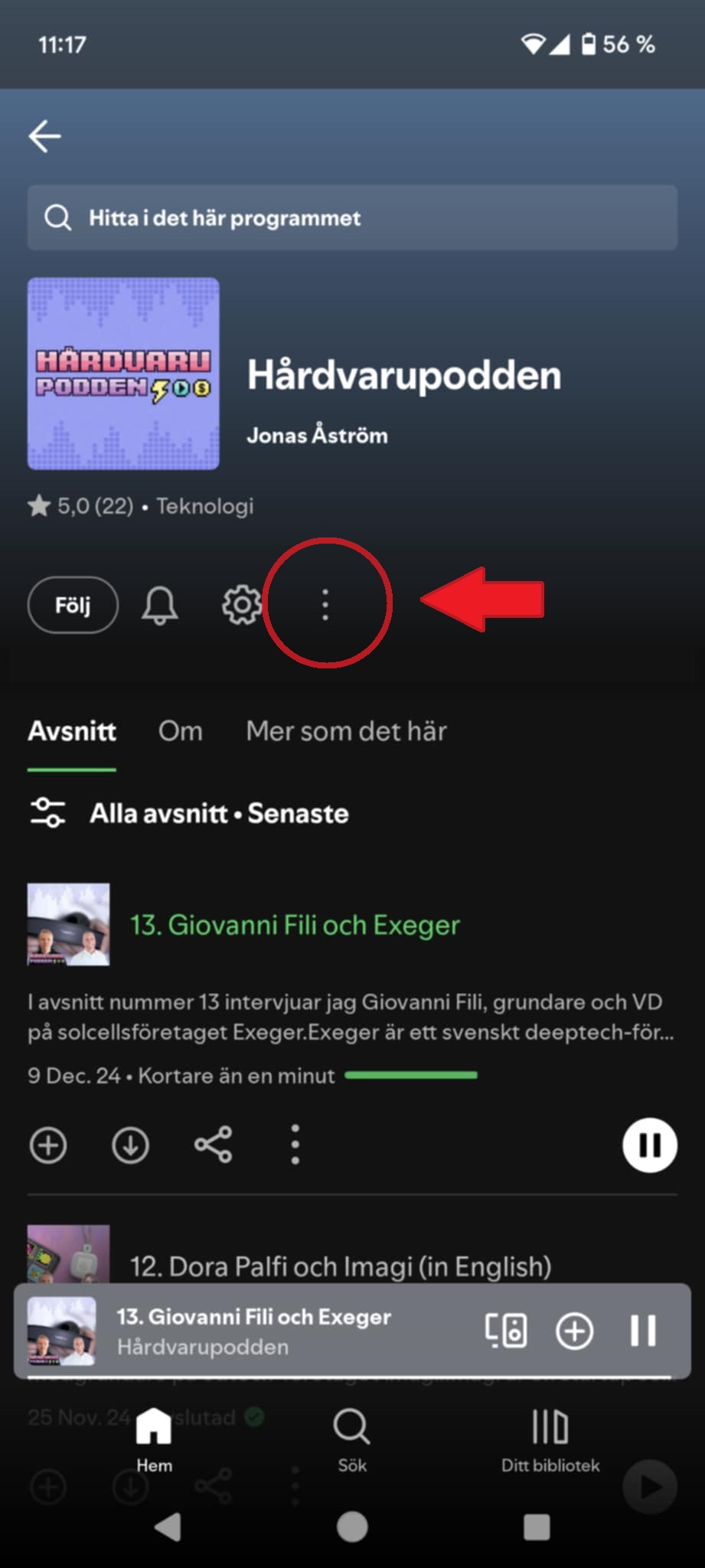Screen dimensions: 705x1568
Task: Pause playback from the mini player
Action: pos(643,1331)
